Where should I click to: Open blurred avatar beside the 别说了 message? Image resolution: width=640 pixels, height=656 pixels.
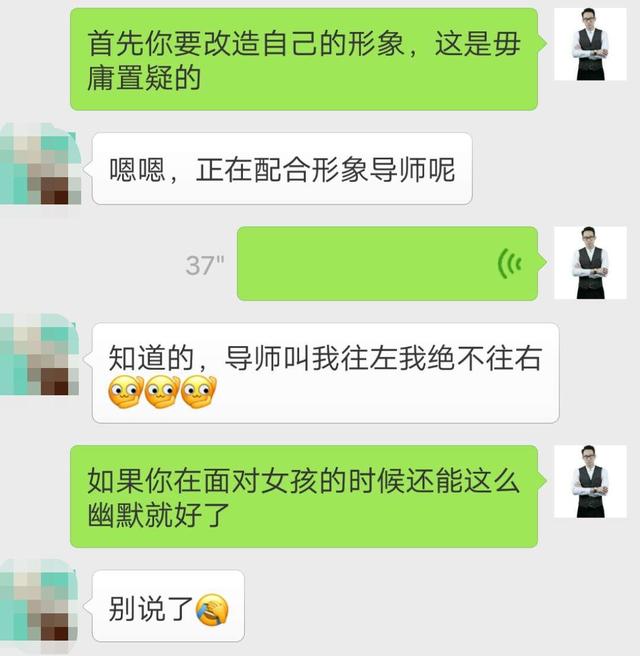coord(39,600)
